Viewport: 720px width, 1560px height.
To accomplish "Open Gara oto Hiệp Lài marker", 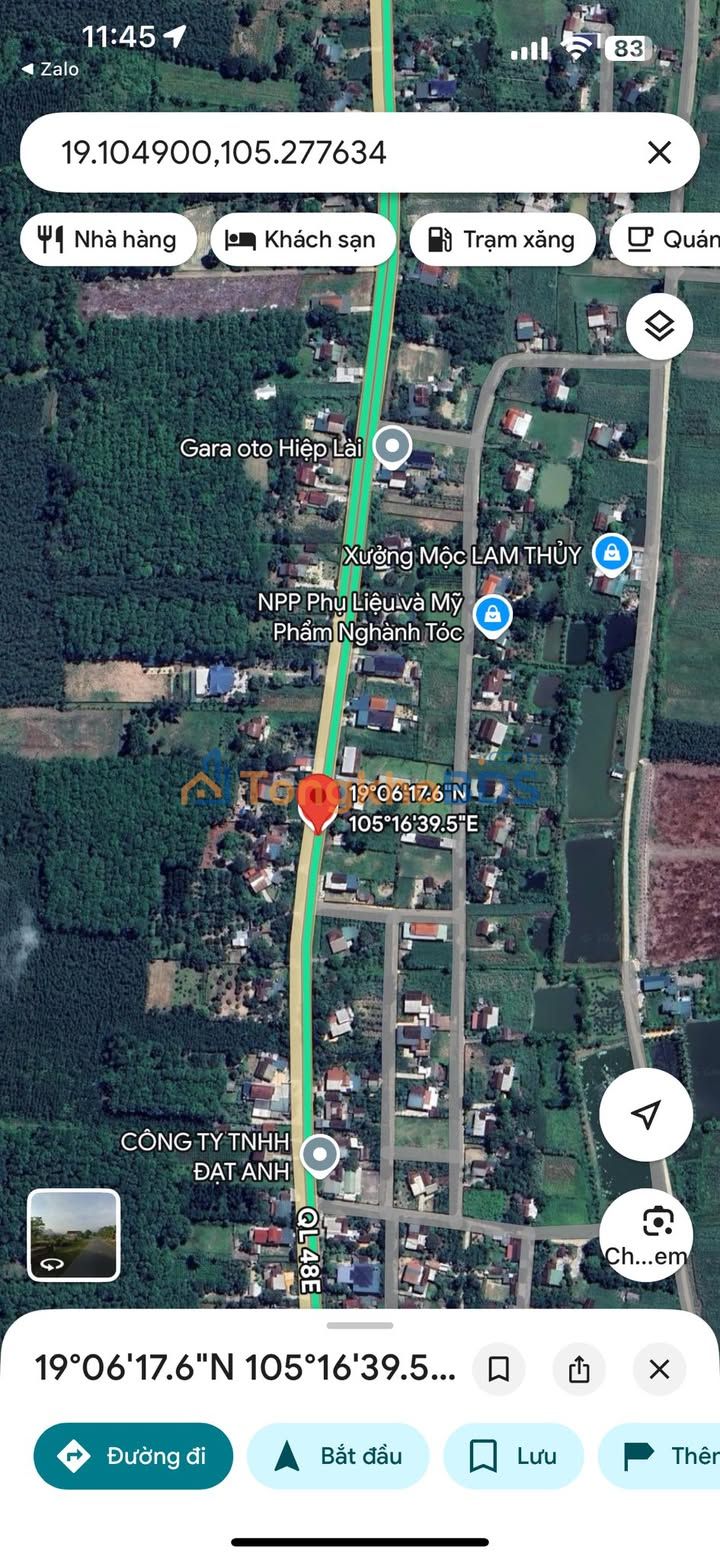I will (392, 447).
